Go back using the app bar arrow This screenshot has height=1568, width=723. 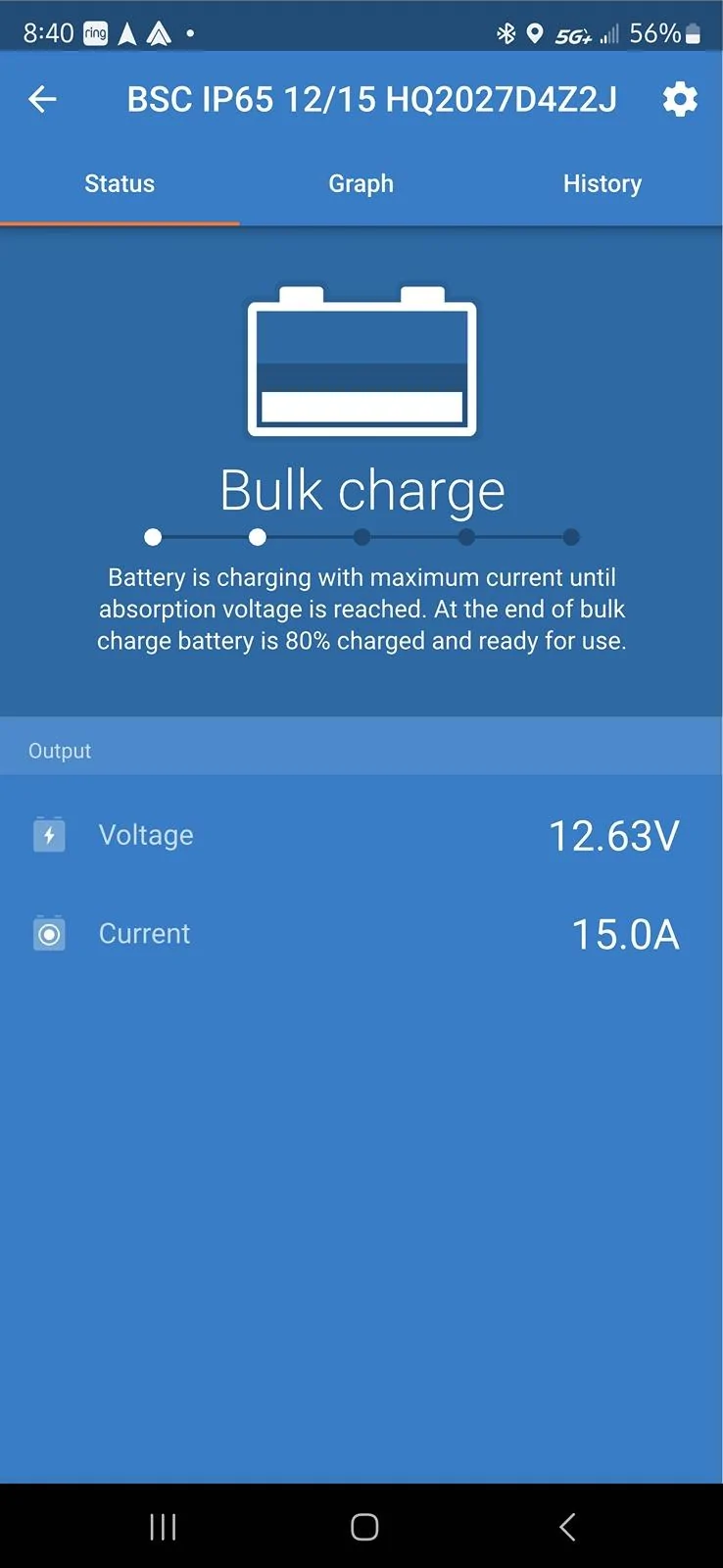pos(42,99)
